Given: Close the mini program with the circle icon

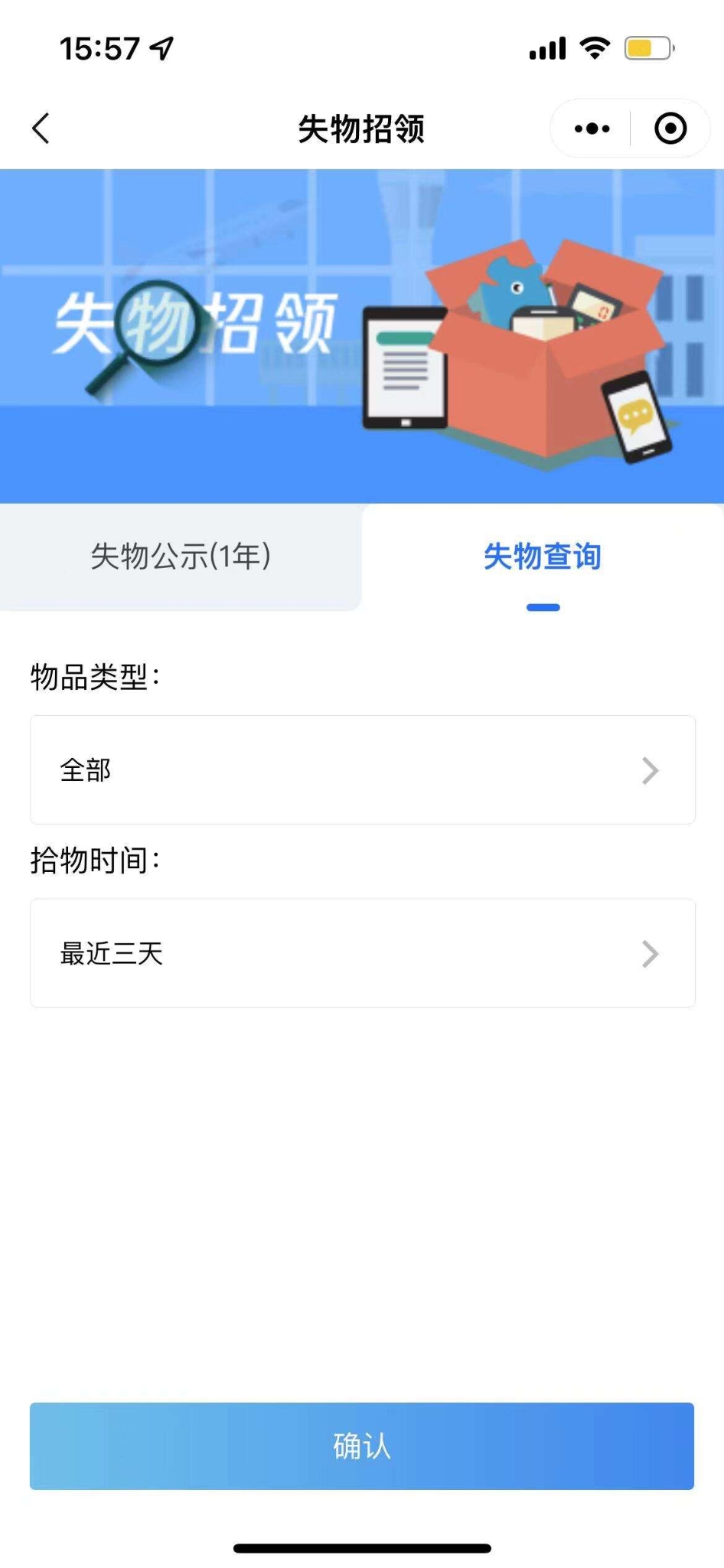Looking at the screenshot, I should point(670,129).
